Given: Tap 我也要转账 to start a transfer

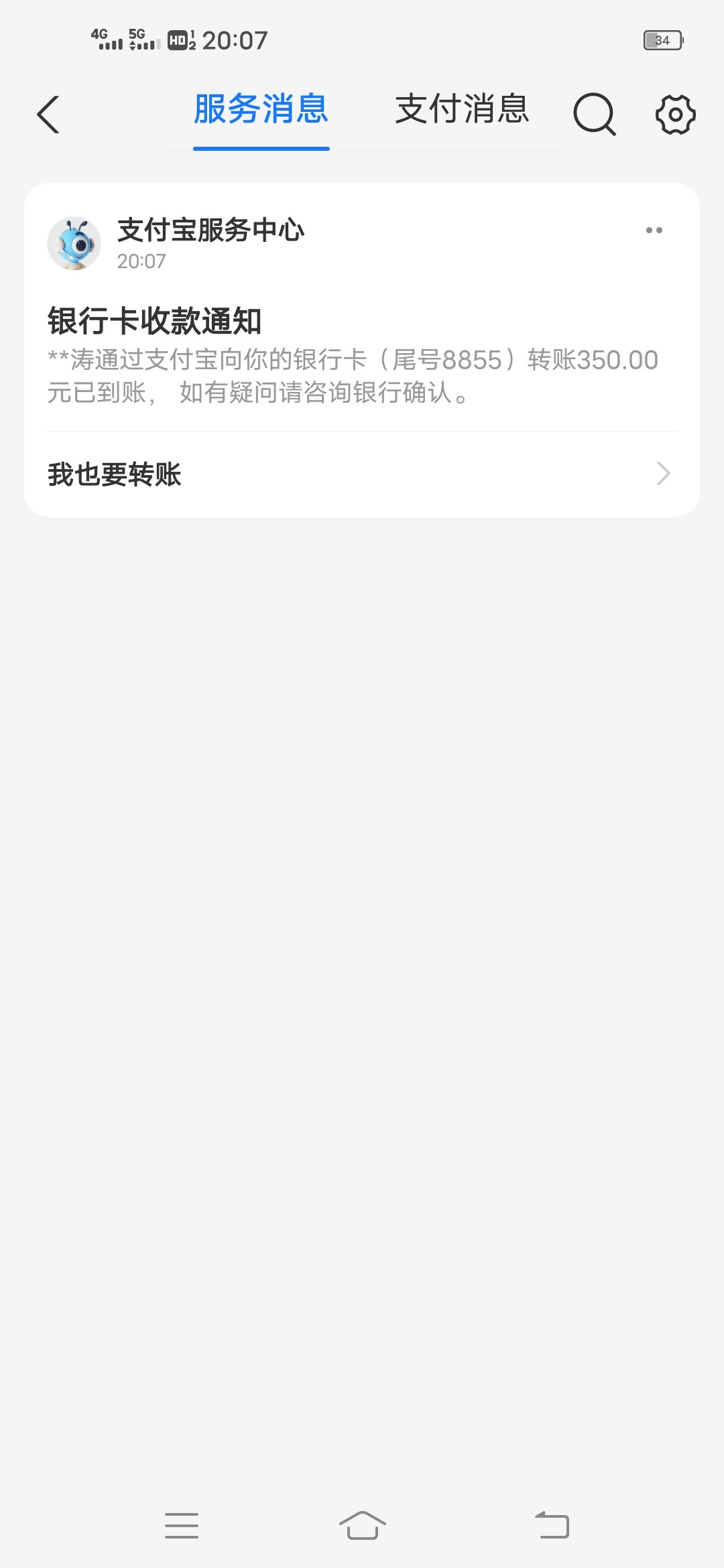Looking at the screenshot, I should click(115, 474).
